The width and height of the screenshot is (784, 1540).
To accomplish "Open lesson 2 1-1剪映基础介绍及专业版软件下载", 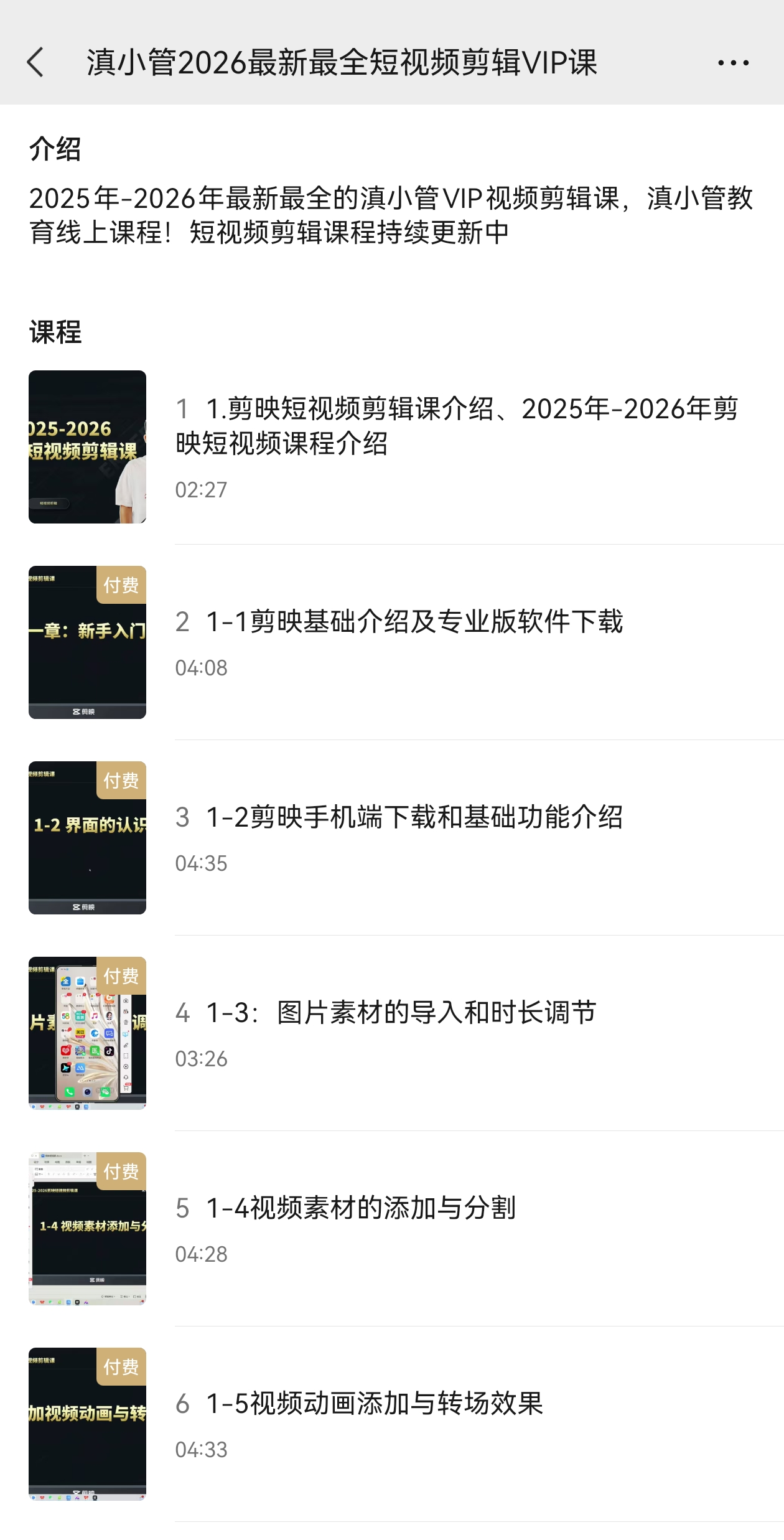I will click(414, 622).
